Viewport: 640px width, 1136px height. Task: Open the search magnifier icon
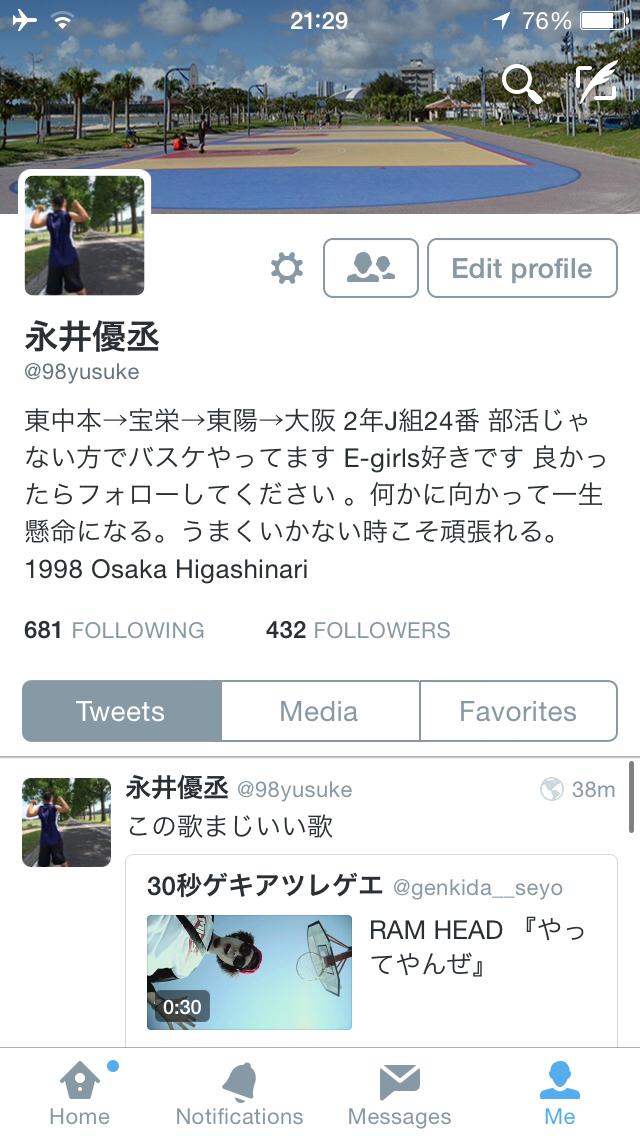[521, 83]
